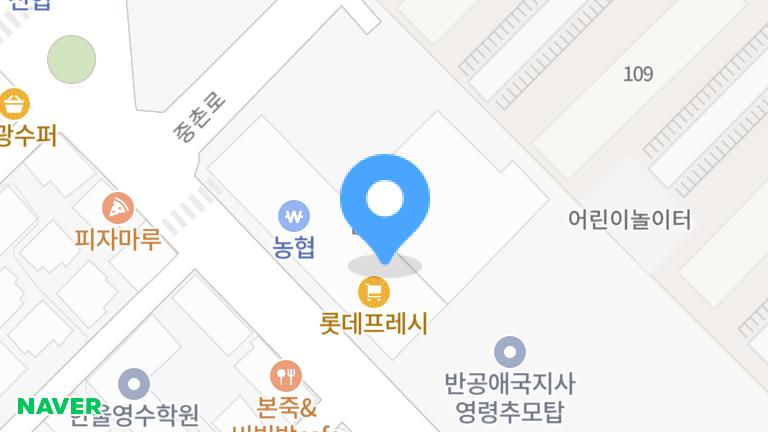Open the 반공애국지사 영령추모탑 landmark marker
768x432 pixels.
click(x=510, y=352)
